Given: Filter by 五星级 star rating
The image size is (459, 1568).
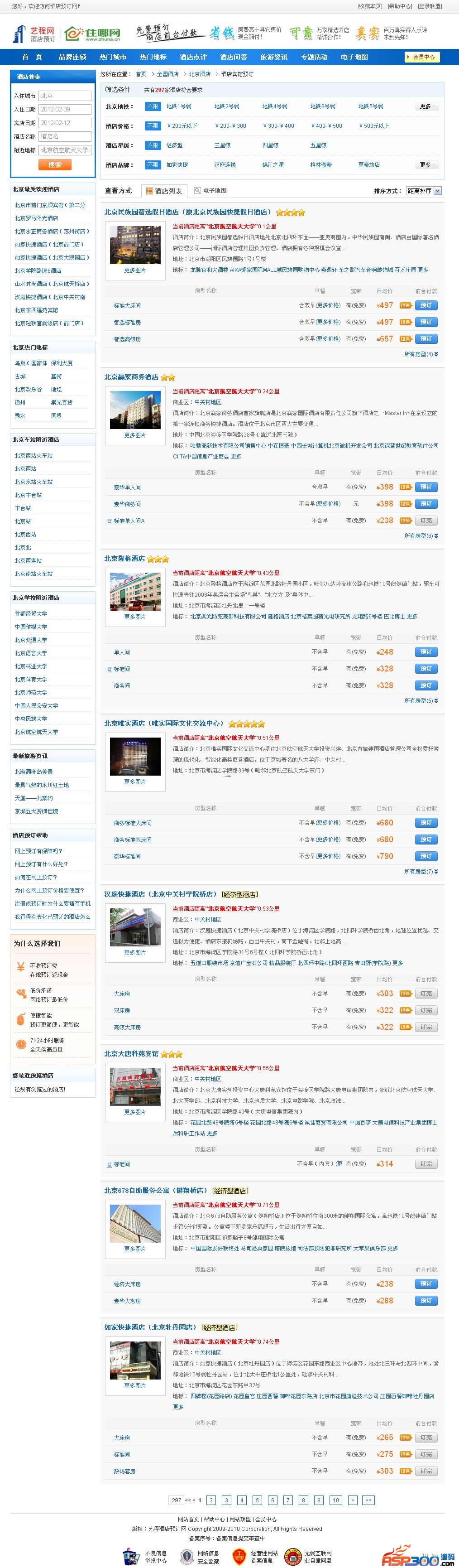Looking at the screenshot, I should tap(319, 145).
